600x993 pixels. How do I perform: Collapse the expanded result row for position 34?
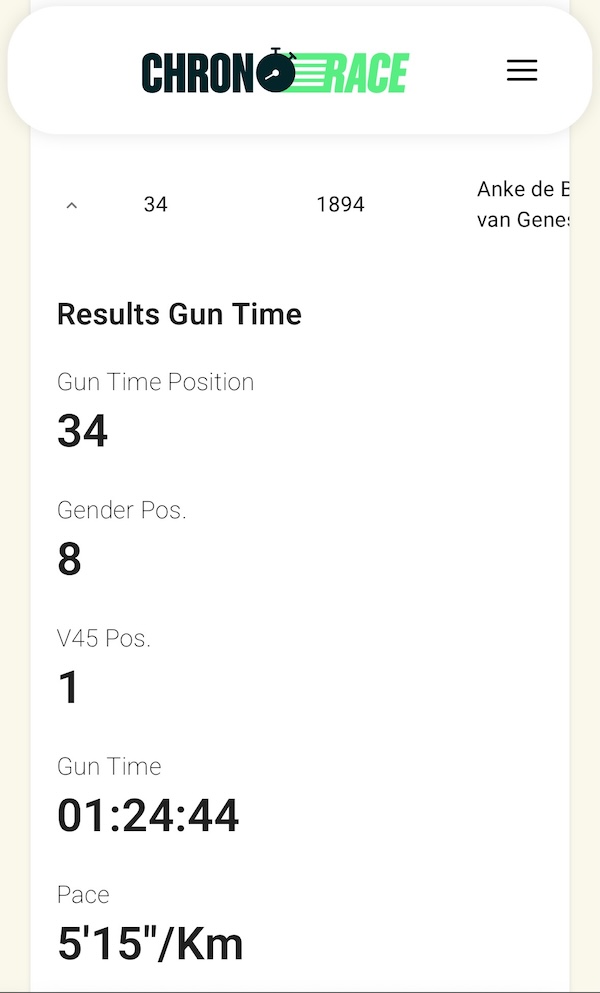click(x=71, y=205)
